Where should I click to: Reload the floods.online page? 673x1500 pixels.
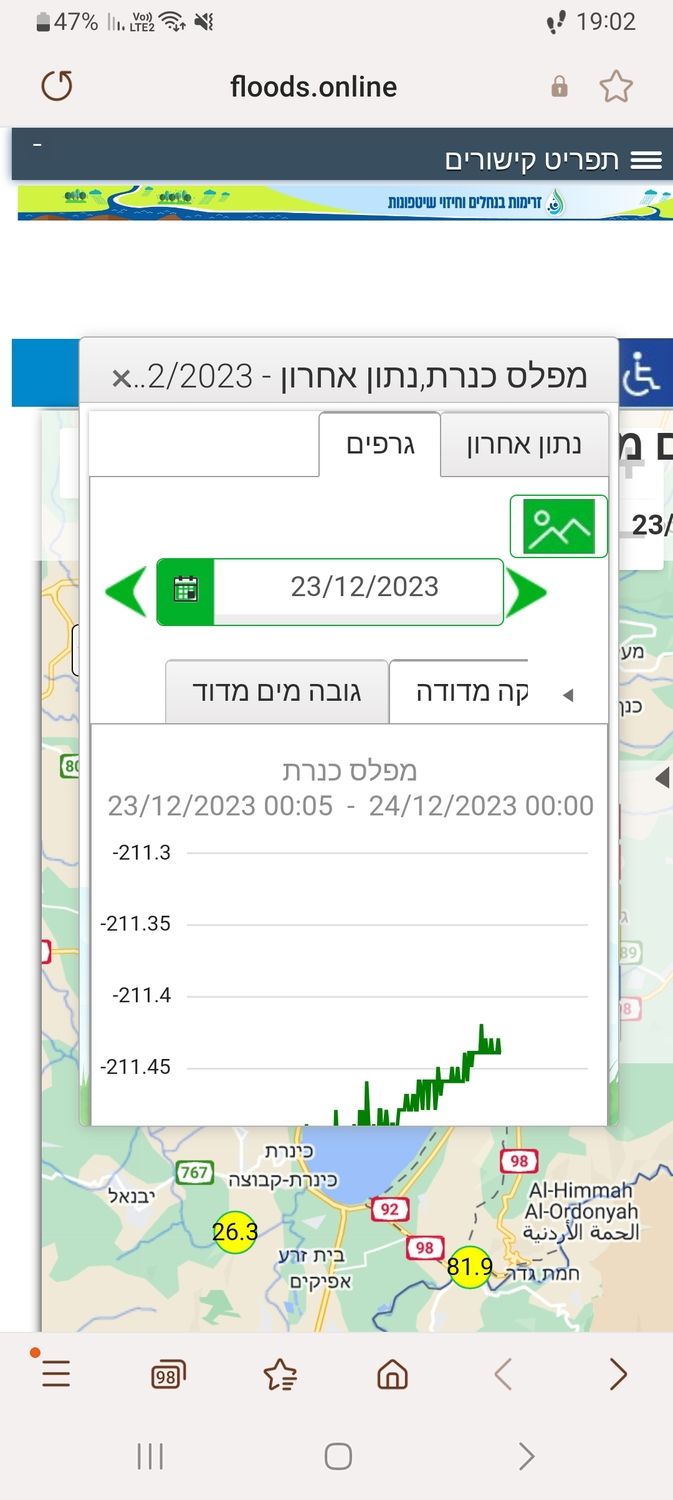click(57, 87)
